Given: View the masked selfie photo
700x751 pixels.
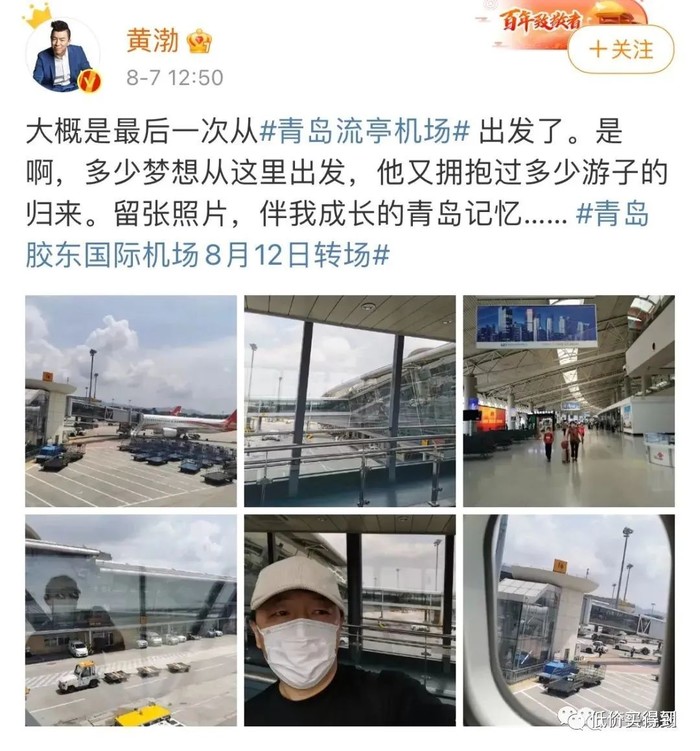Looking at the screenshot, I should (x=349, y=619).
